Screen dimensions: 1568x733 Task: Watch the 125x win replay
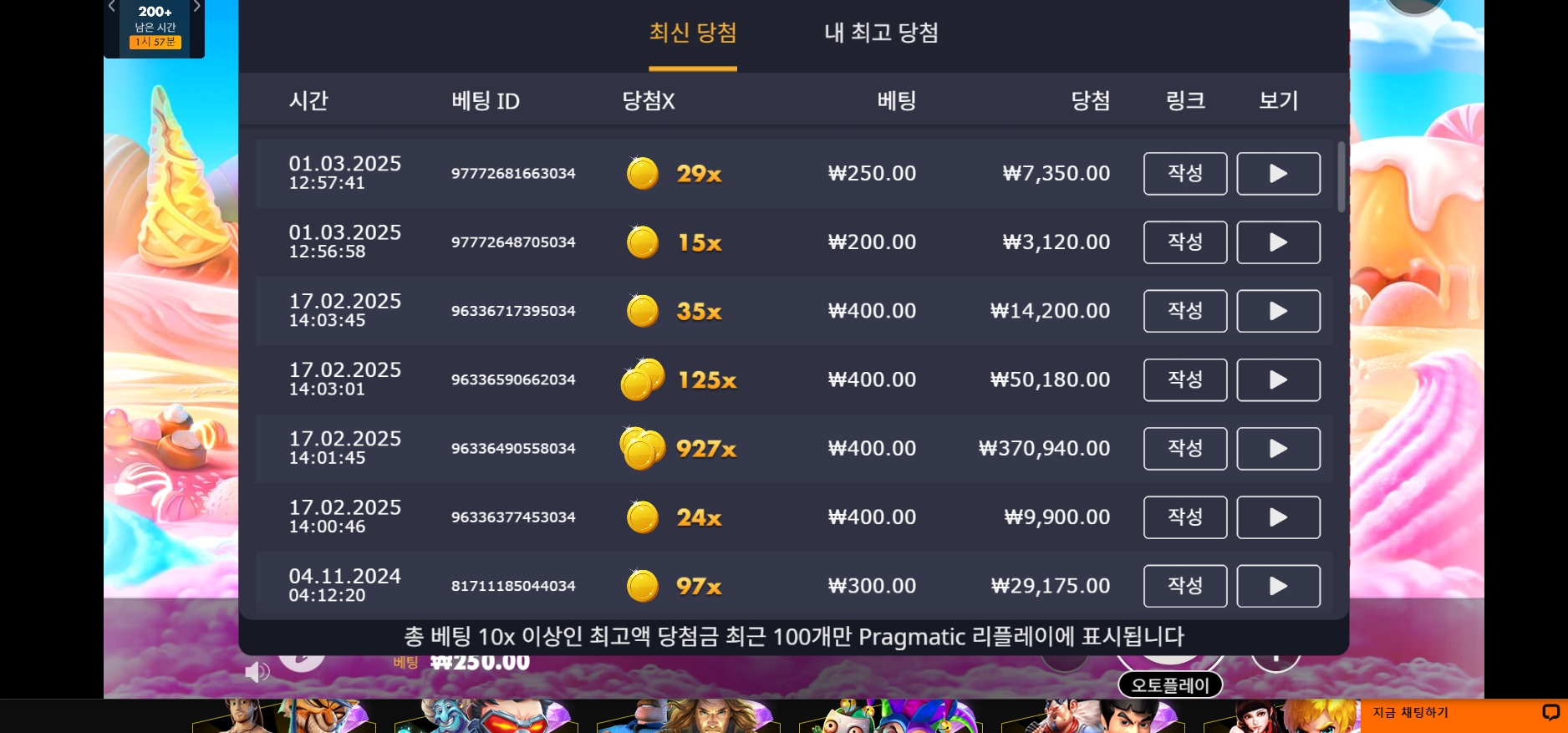click(1278, 380)
